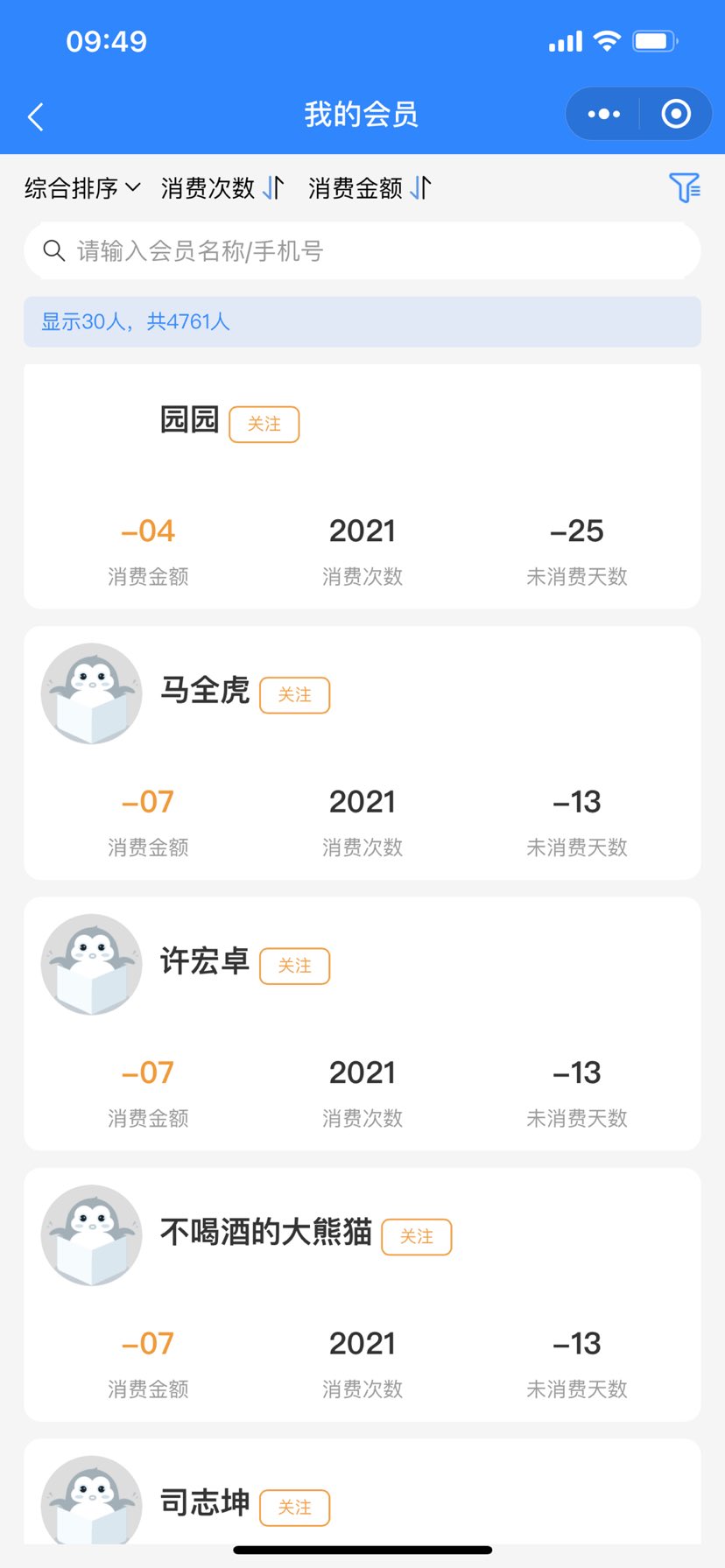The image size is (725, 1568).
Task: Go back from 我的会员 page
Action: [36, 116]
